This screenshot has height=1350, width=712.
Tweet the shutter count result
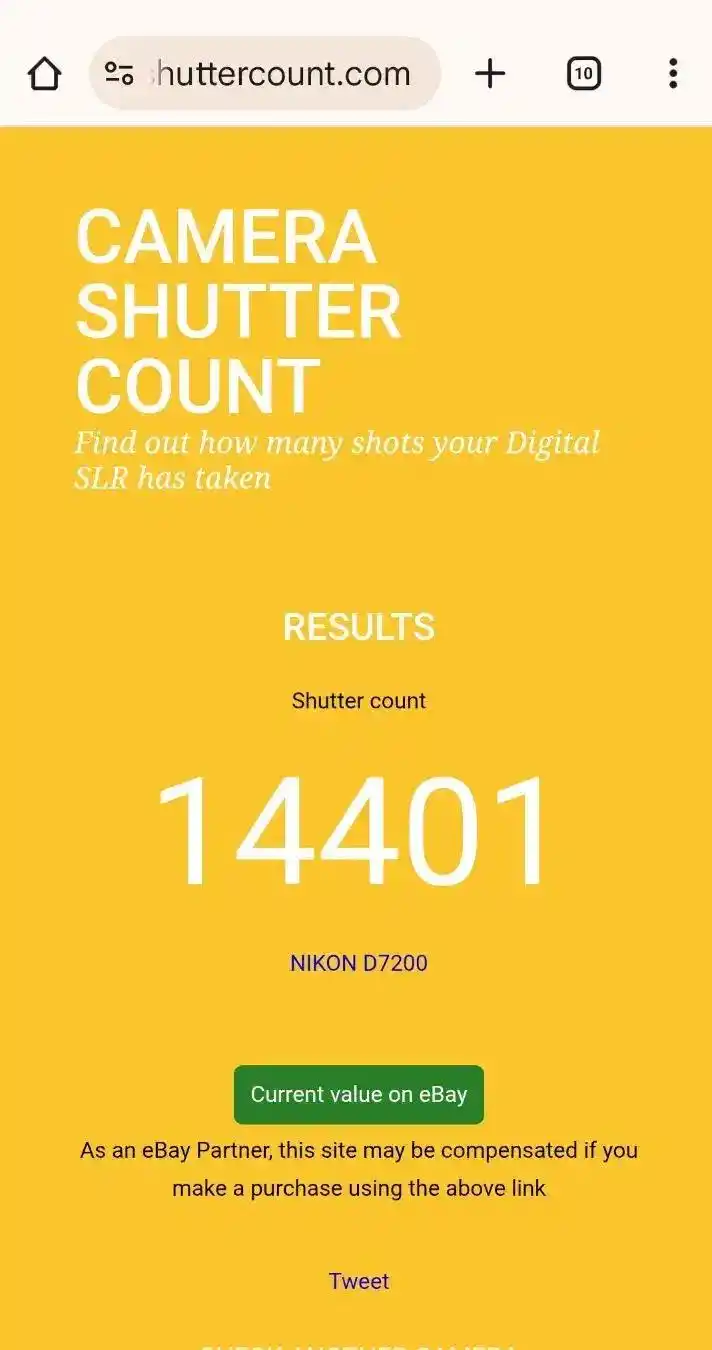pos(358,1281)
